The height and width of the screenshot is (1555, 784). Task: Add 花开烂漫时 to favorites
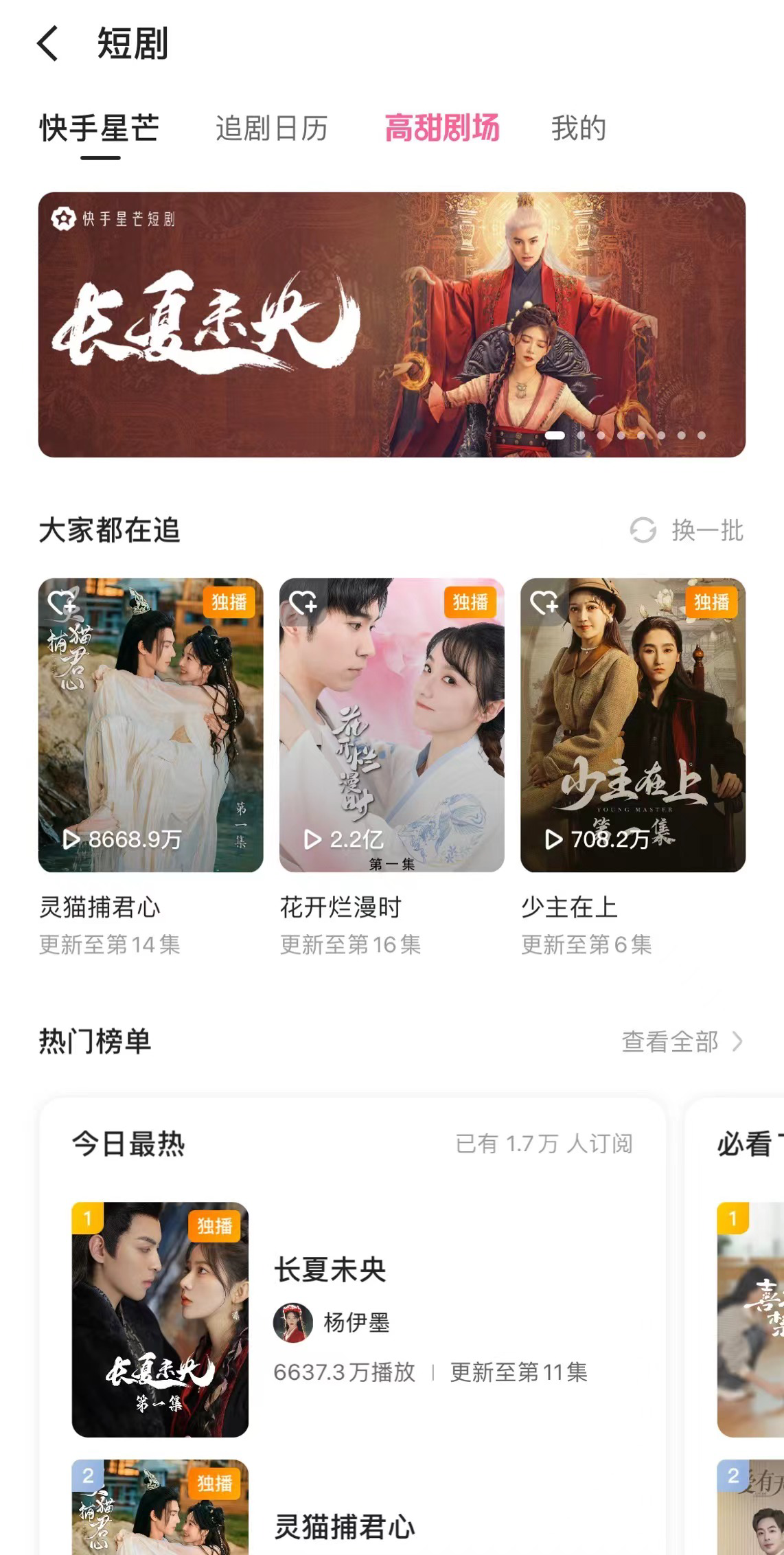tap(303, 603)
